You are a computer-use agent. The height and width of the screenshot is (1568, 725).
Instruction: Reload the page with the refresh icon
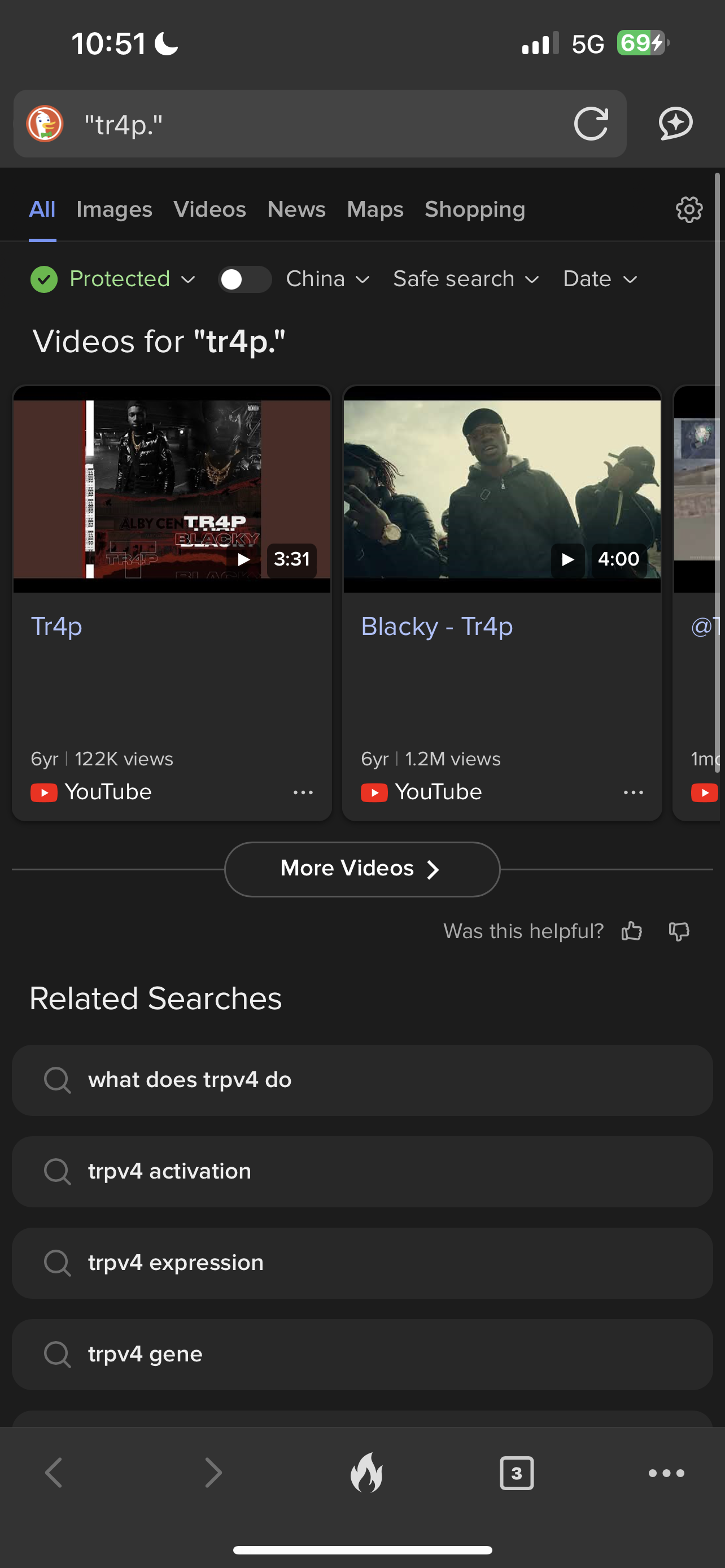point(591,124)
